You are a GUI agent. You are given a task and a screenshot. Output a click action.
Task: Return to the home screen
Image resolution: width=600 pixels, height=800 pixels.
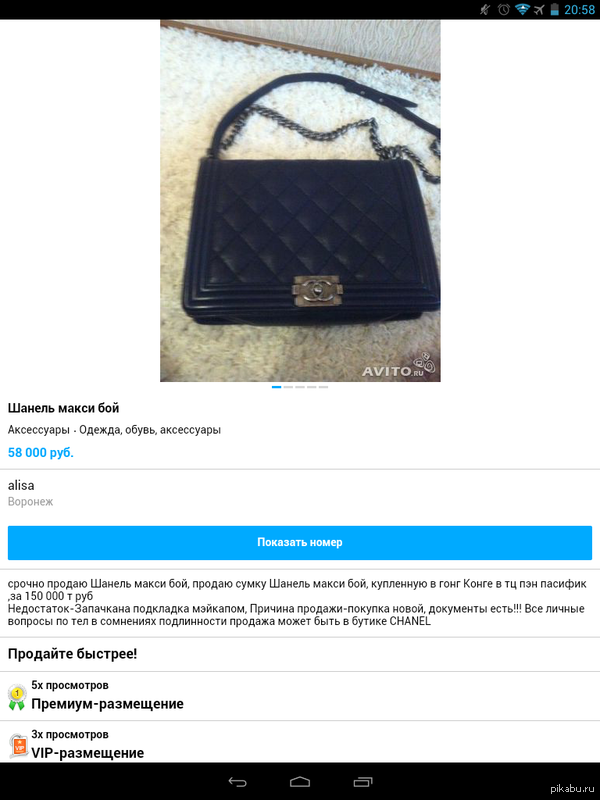(x=300, y=781)
